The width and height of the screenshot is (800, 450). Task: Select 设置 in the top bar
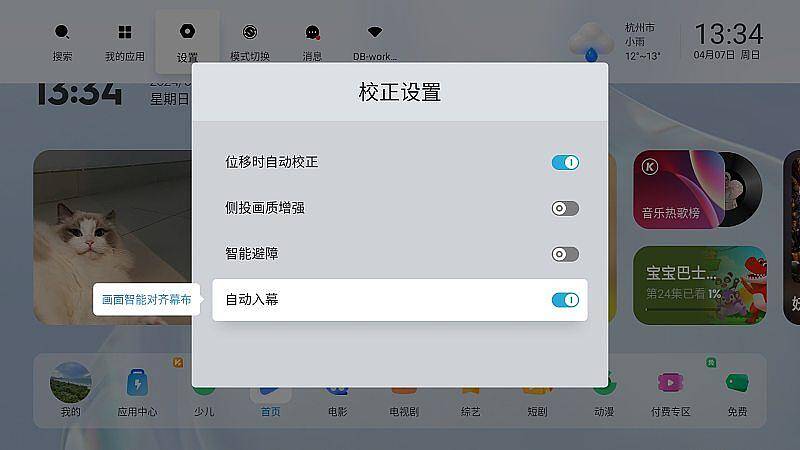coord(187,42)
